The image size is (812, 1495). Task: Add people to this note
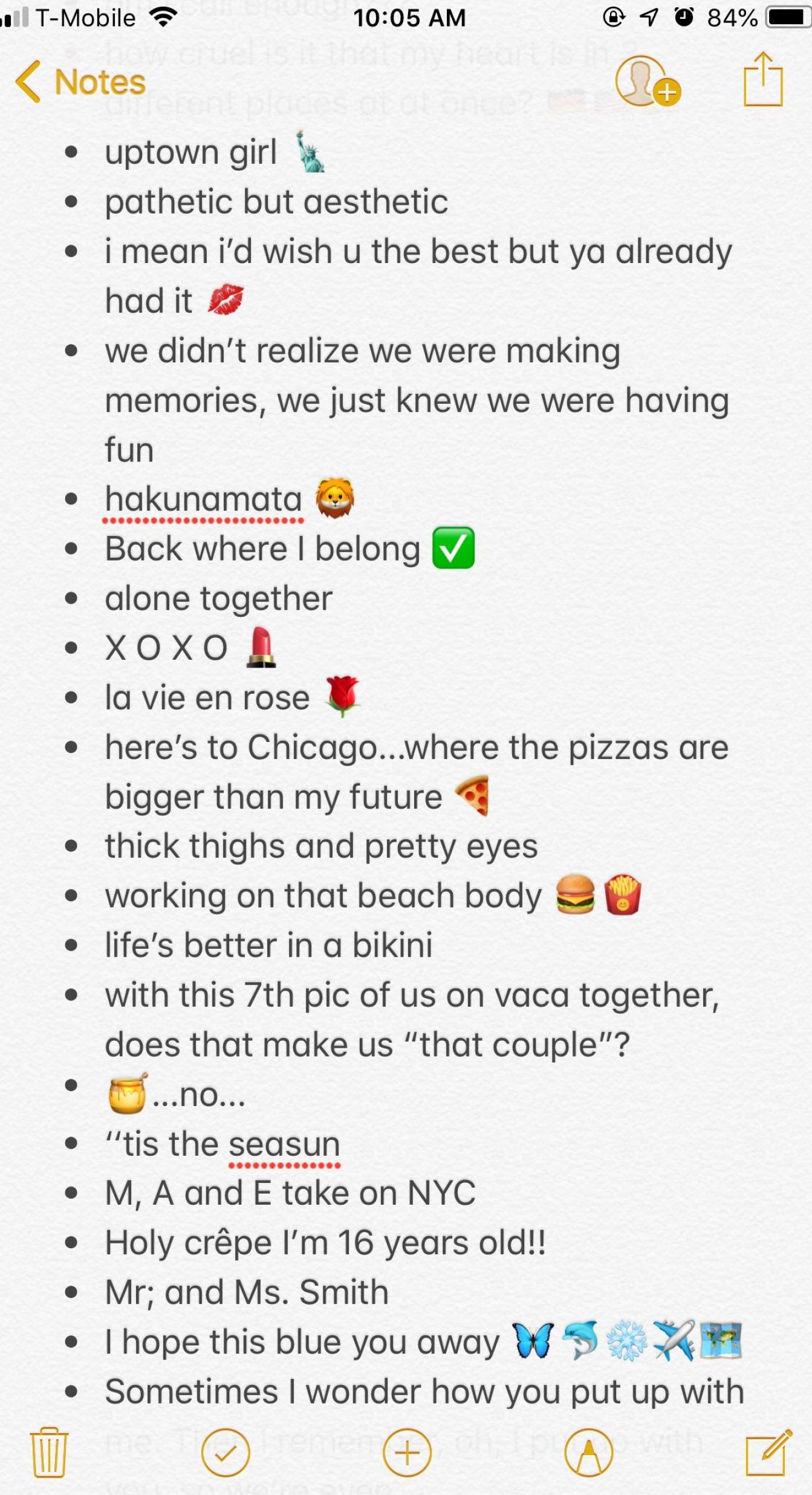[x=647, y=82]
